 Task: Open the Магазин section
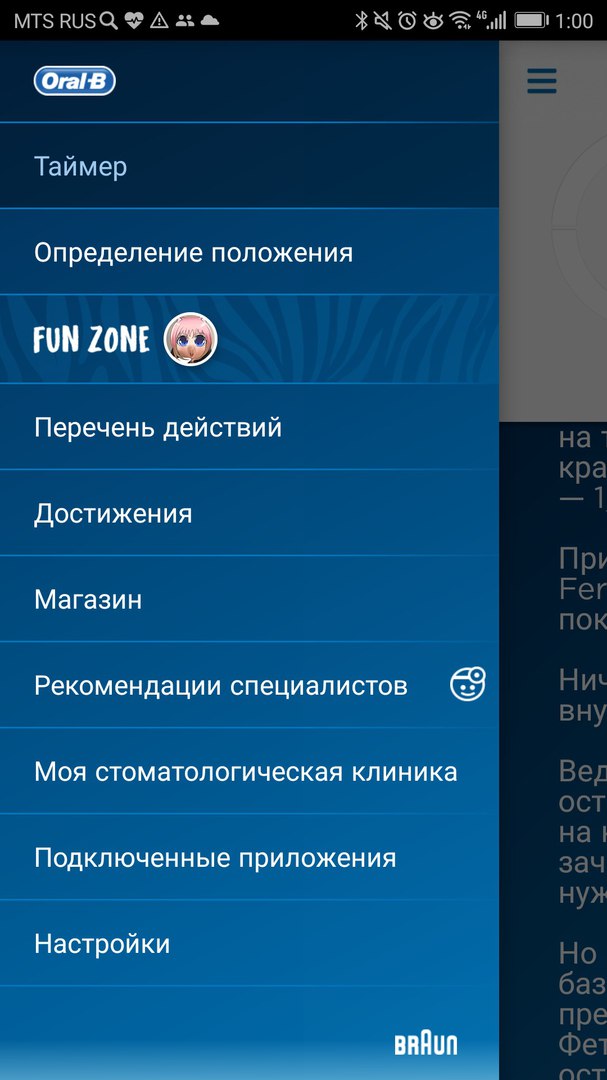click(249, 599)
